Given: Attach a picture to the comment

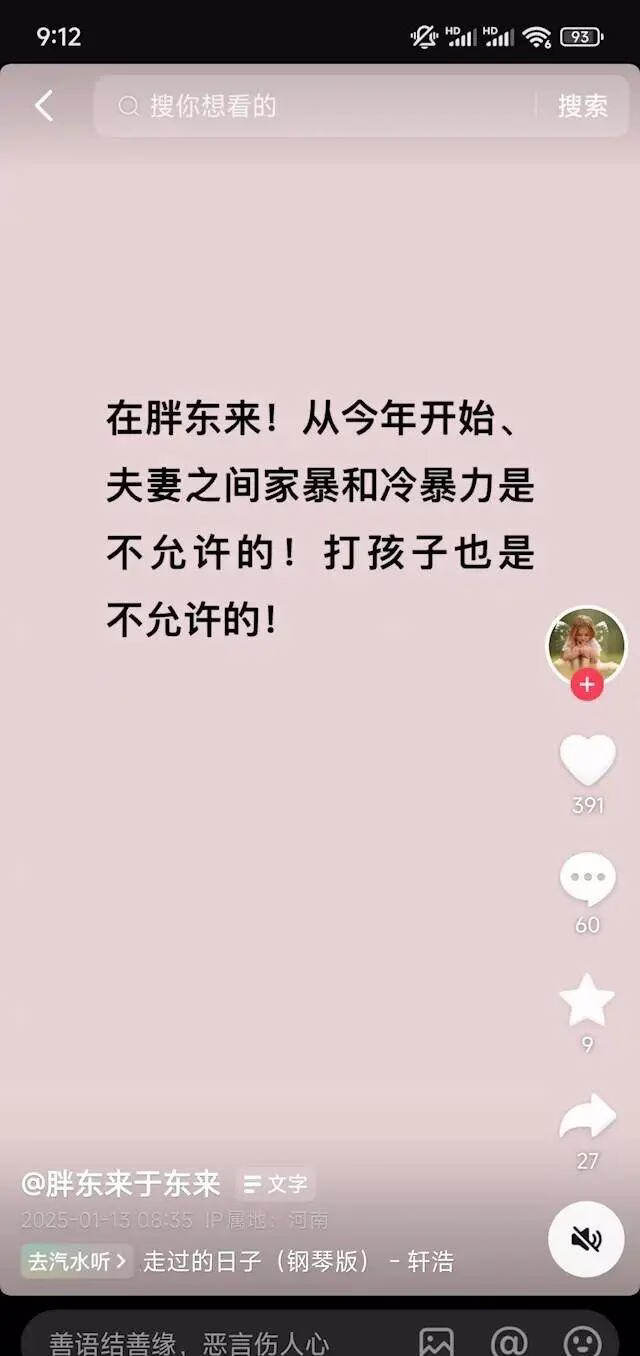Looking at the screenshot, I should 436,1341.
